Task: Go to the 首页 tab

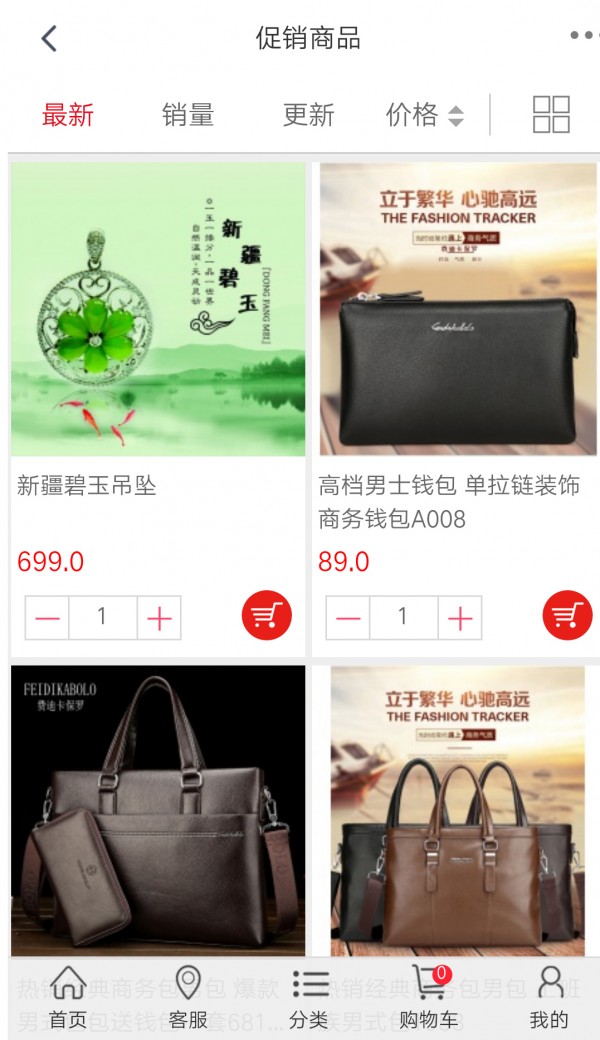Action: (68, 998)
